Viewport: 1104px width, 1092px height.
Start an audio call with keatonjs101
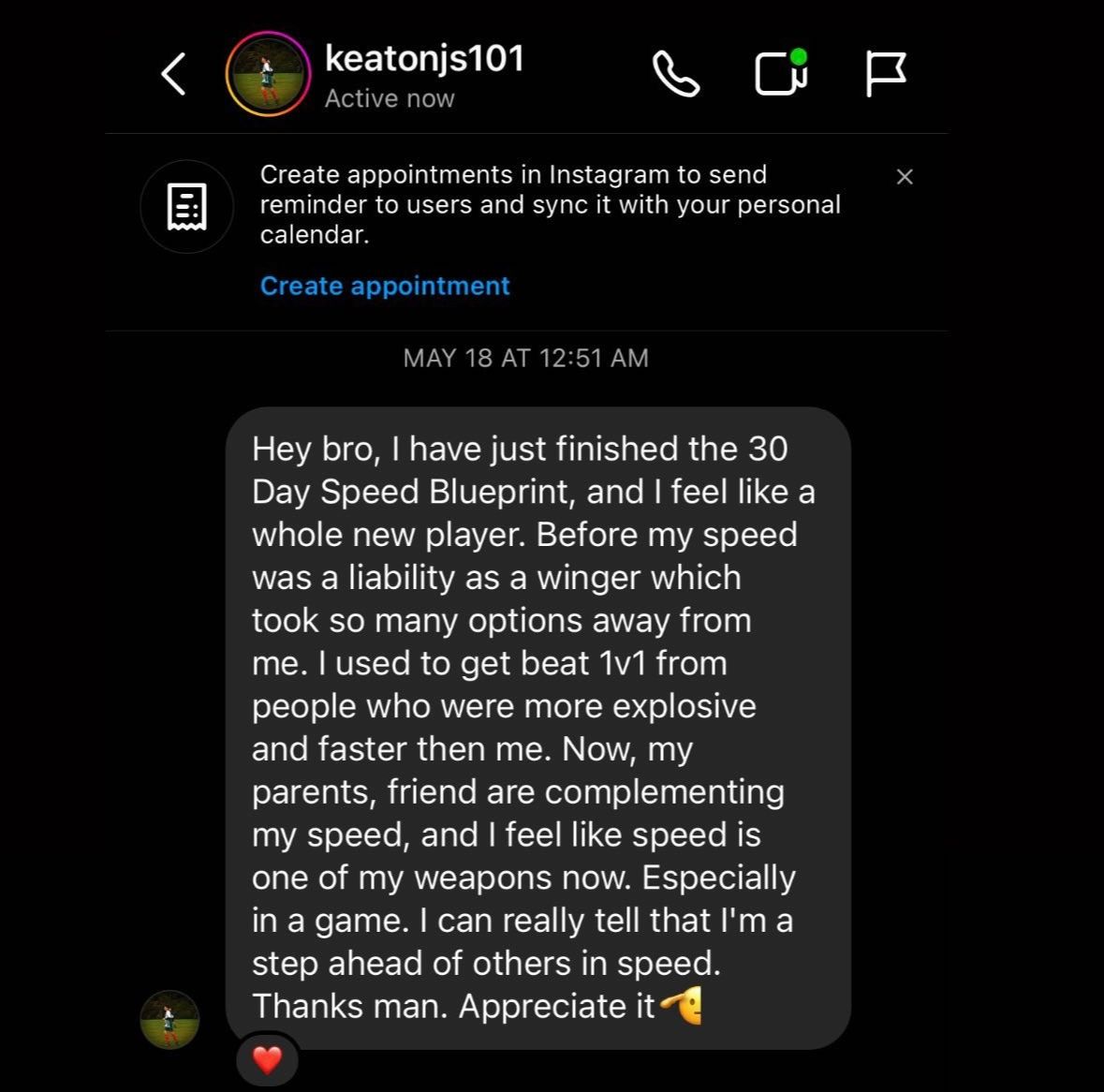tap(675, 74)
